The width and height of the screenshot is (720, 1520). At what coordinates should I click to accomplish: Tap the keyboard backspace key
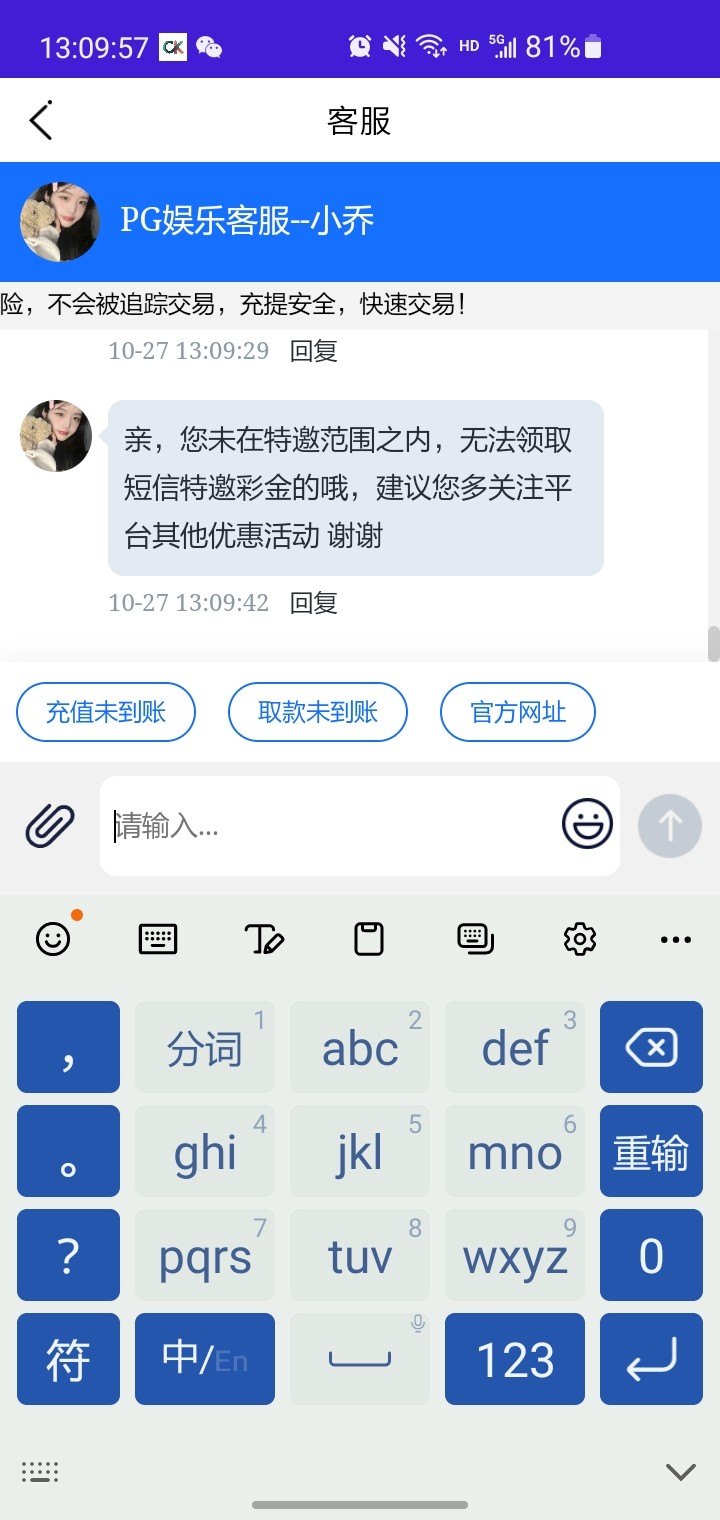(x=651, y=1047)
